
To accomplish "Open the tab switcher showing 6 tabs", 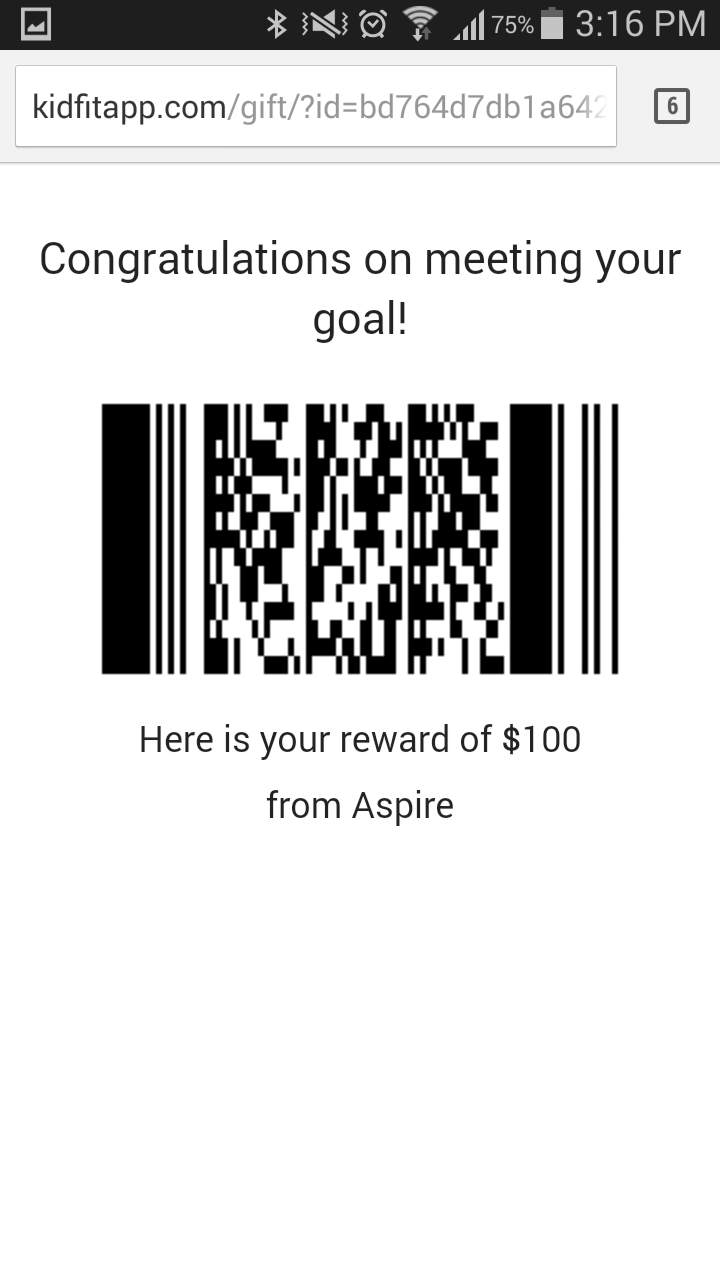I will pyautogui.click(x=672, y=106).
